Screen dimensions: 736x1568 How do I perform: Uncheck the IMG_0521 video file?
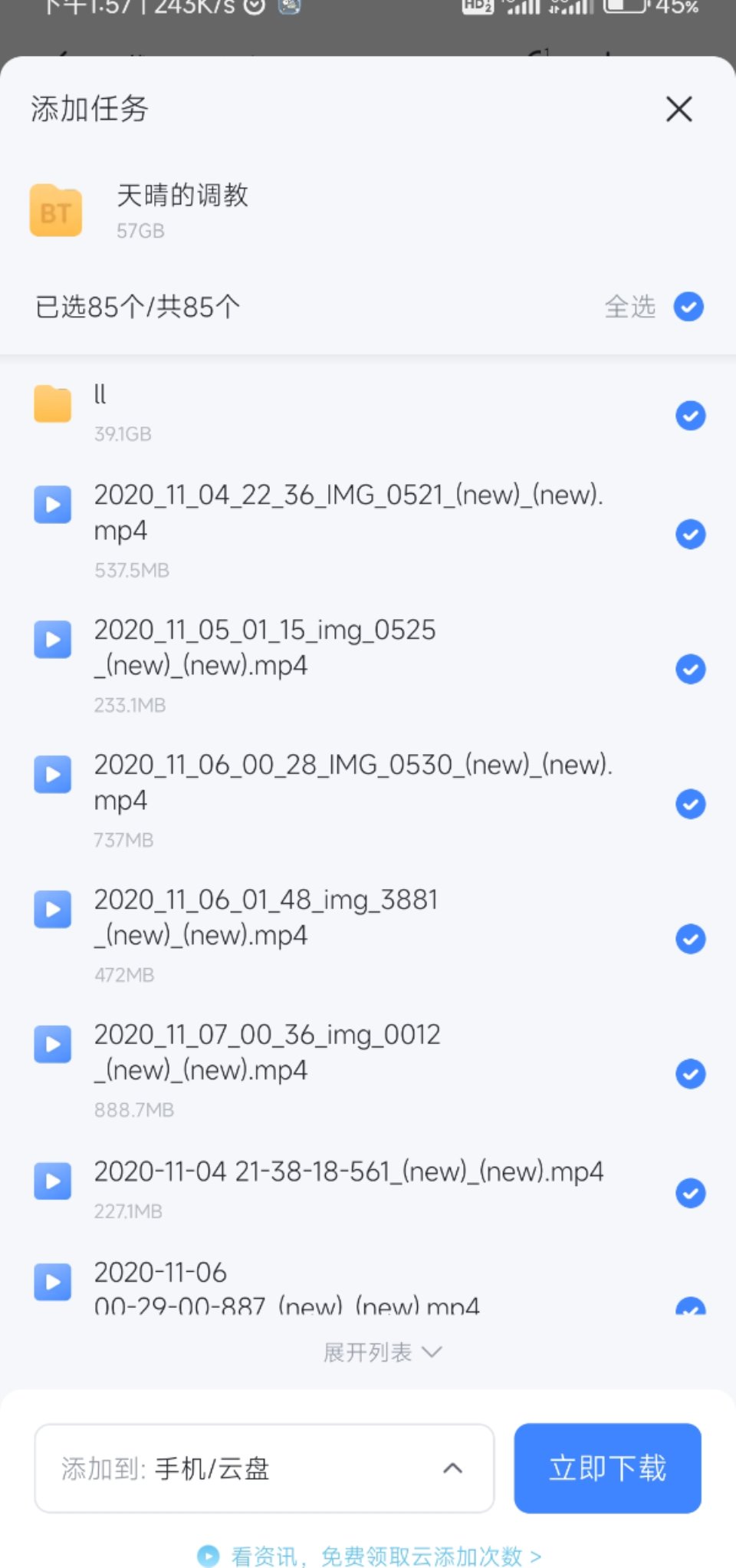pyautogui.click(x=690, y=534)
